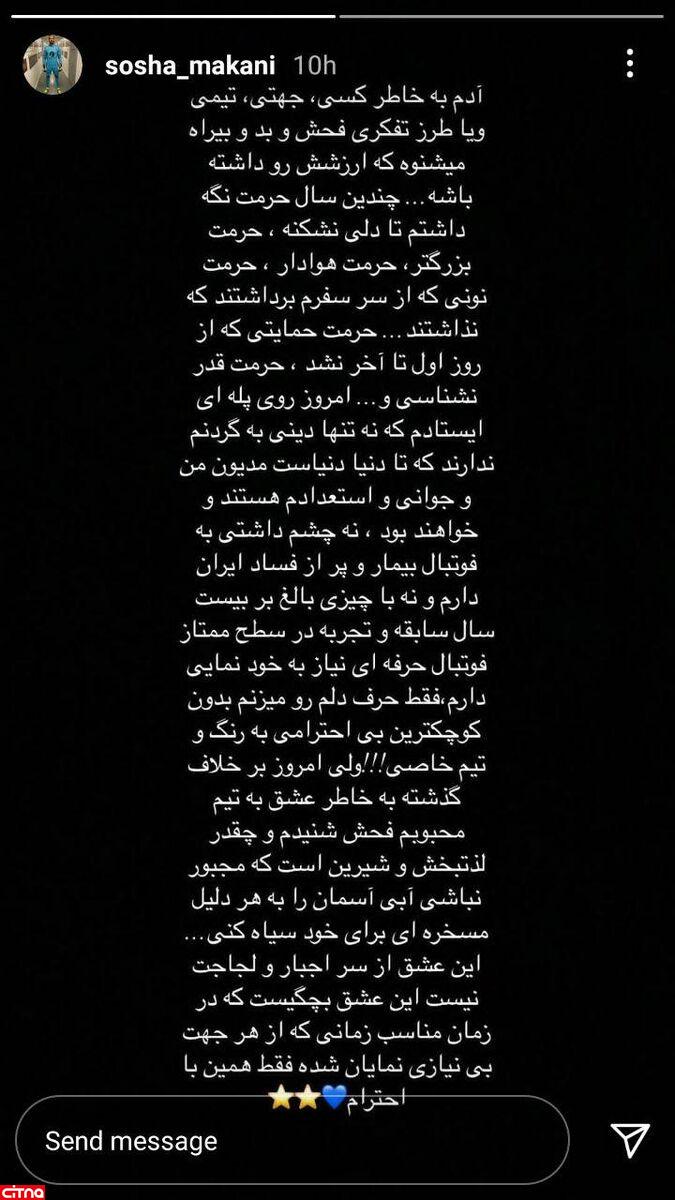Viewport: 675px width, 1200px height.
Task: Open sosha_makani's profile picture
Action: [53, 67]
